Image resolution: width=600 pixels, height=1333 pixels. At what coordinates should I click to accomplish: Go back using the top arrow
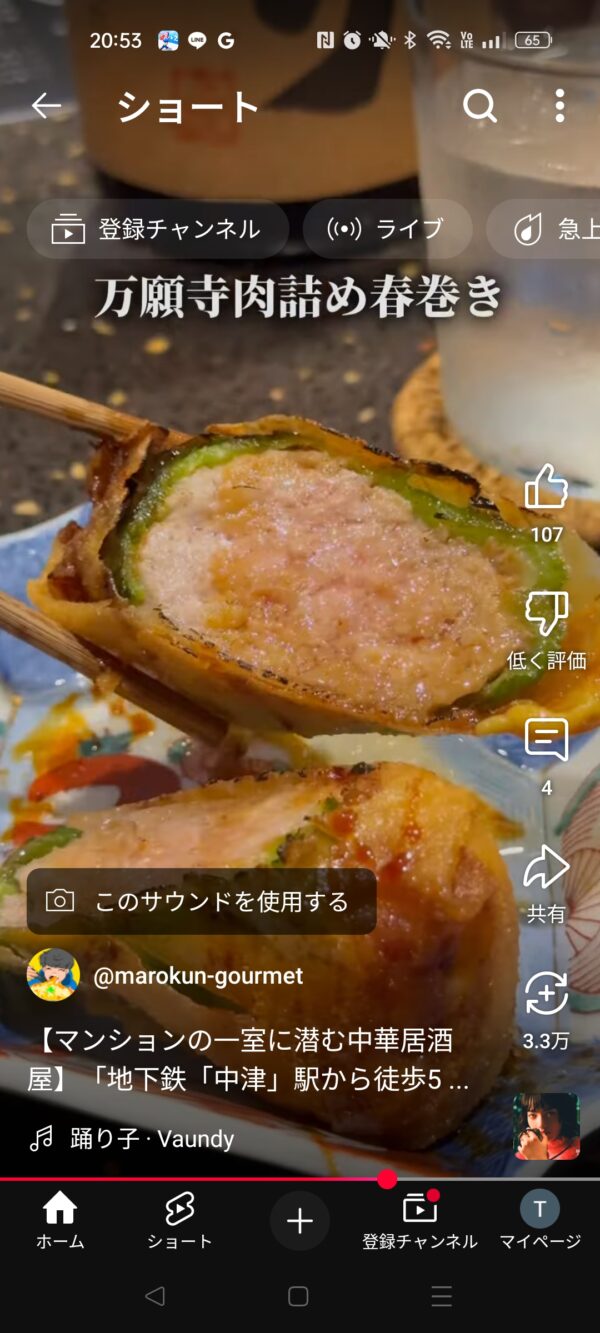click(47, 106)
